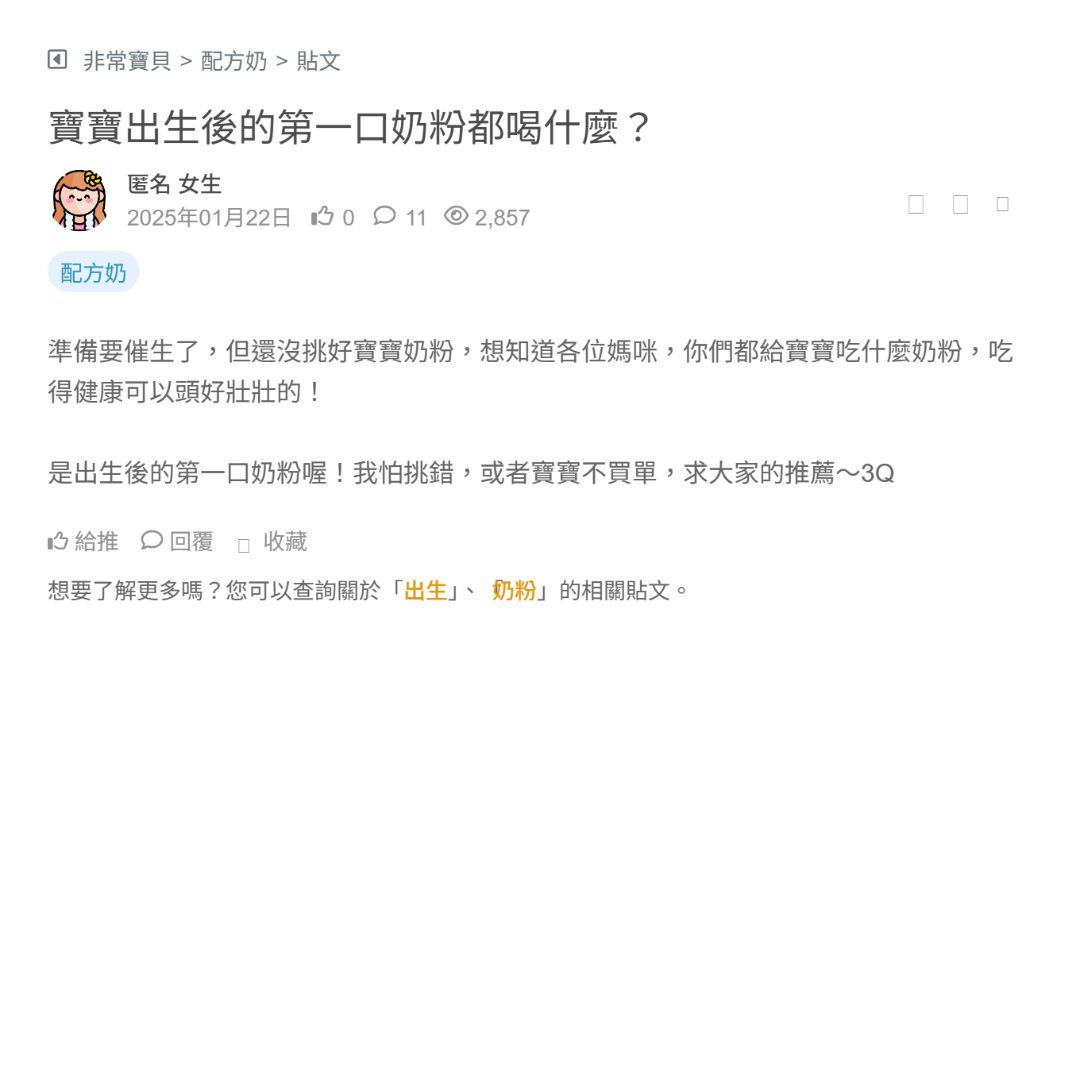
Task: Open the 非常寶貝 breadcrumb link
Action: (127, 61)
